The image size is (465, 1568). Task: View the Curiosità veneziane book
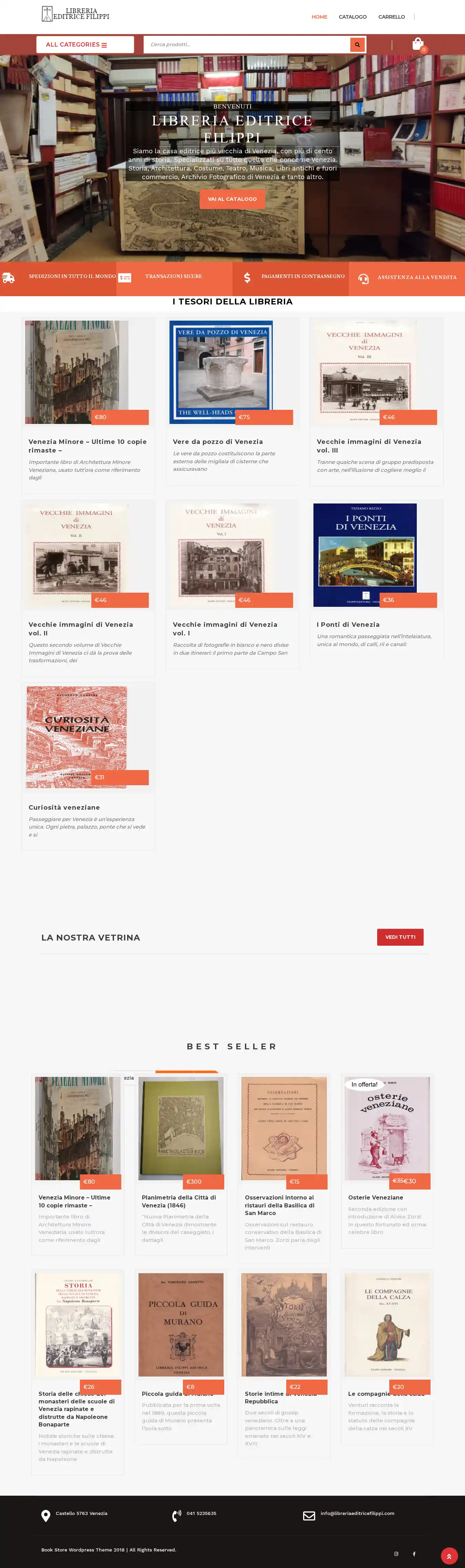coord(64,807)
